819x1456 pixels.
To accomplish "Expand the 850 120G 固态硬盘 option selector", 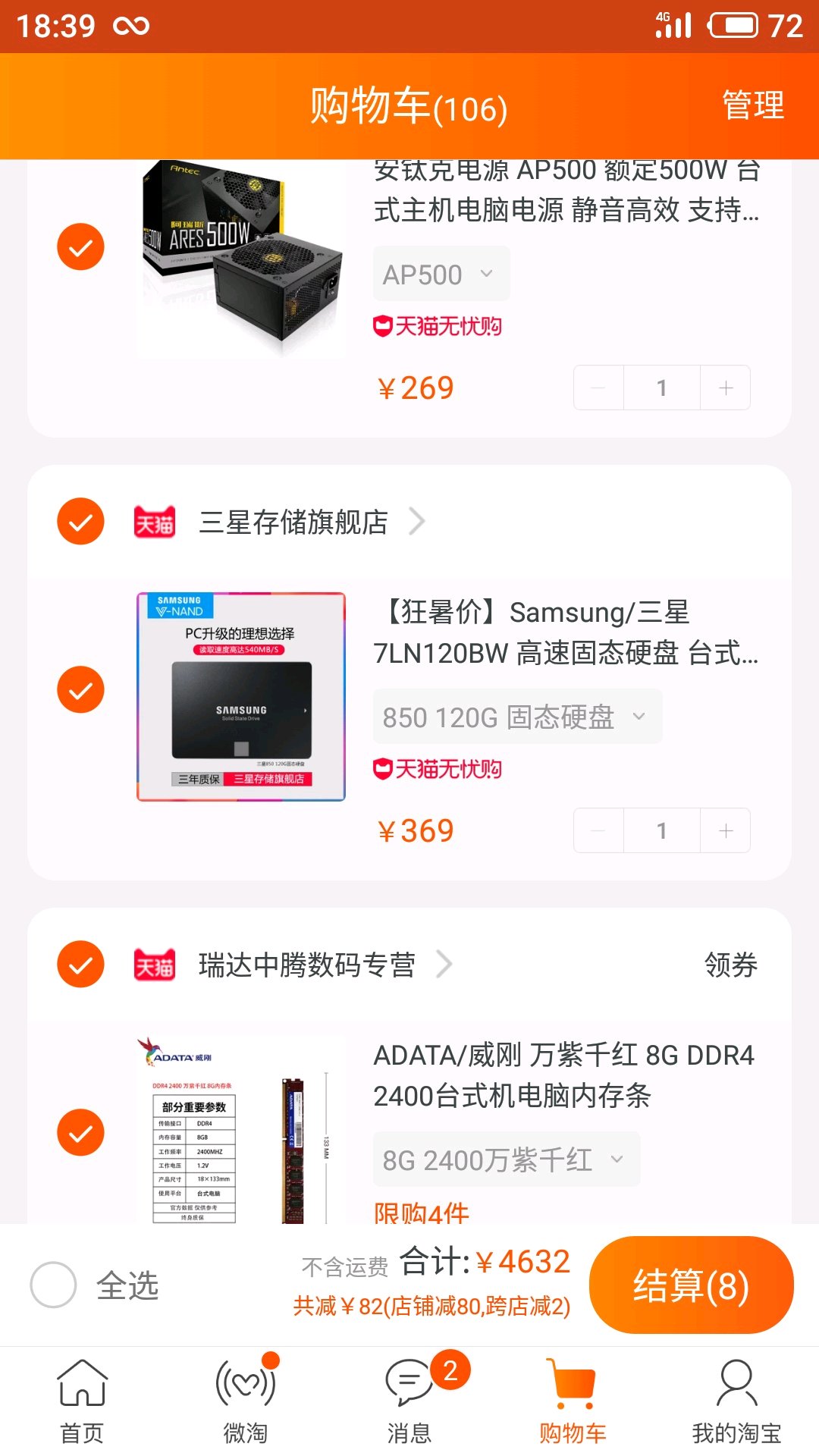I will point(517,717).
